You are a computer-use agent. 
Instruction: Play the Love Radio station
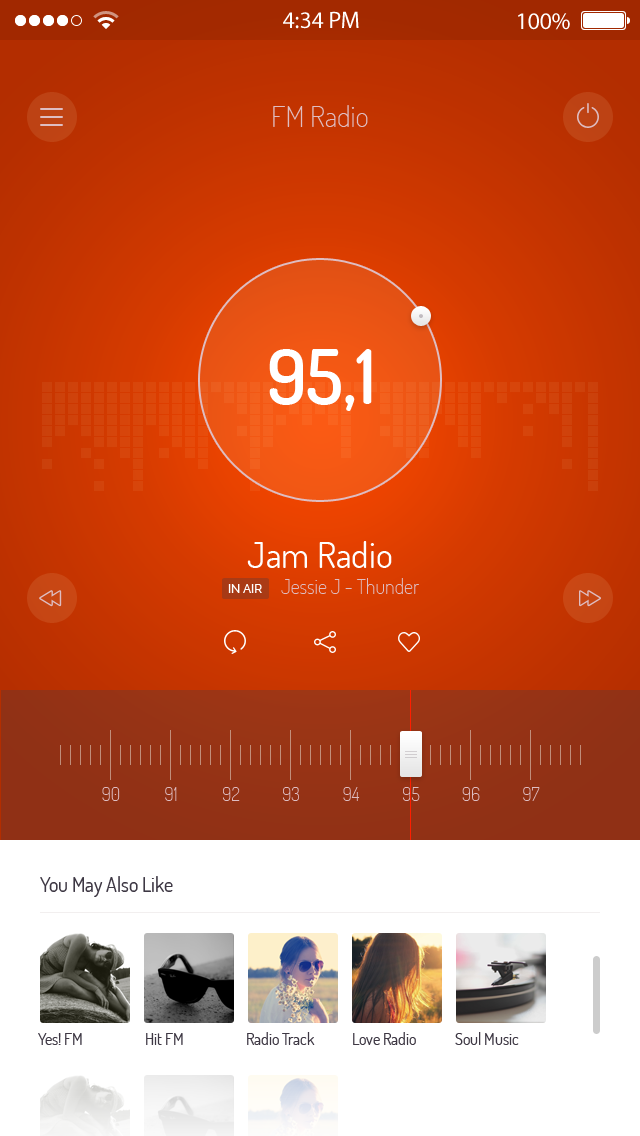pyautogui.click(x=397, y=978)
